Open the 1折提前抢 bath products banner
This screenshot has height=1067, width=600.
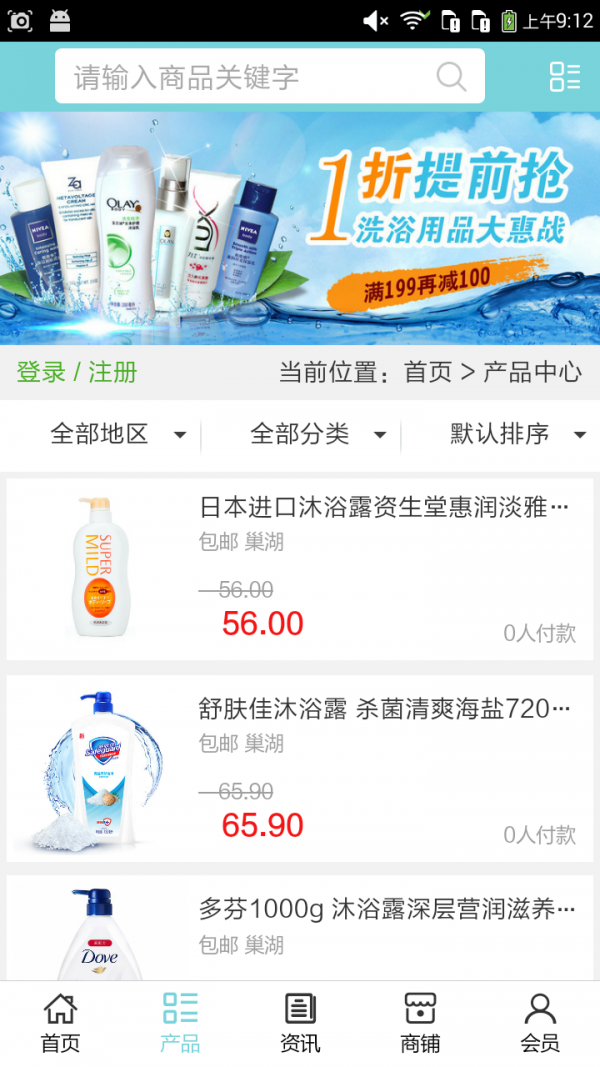[x=300, y=228]
